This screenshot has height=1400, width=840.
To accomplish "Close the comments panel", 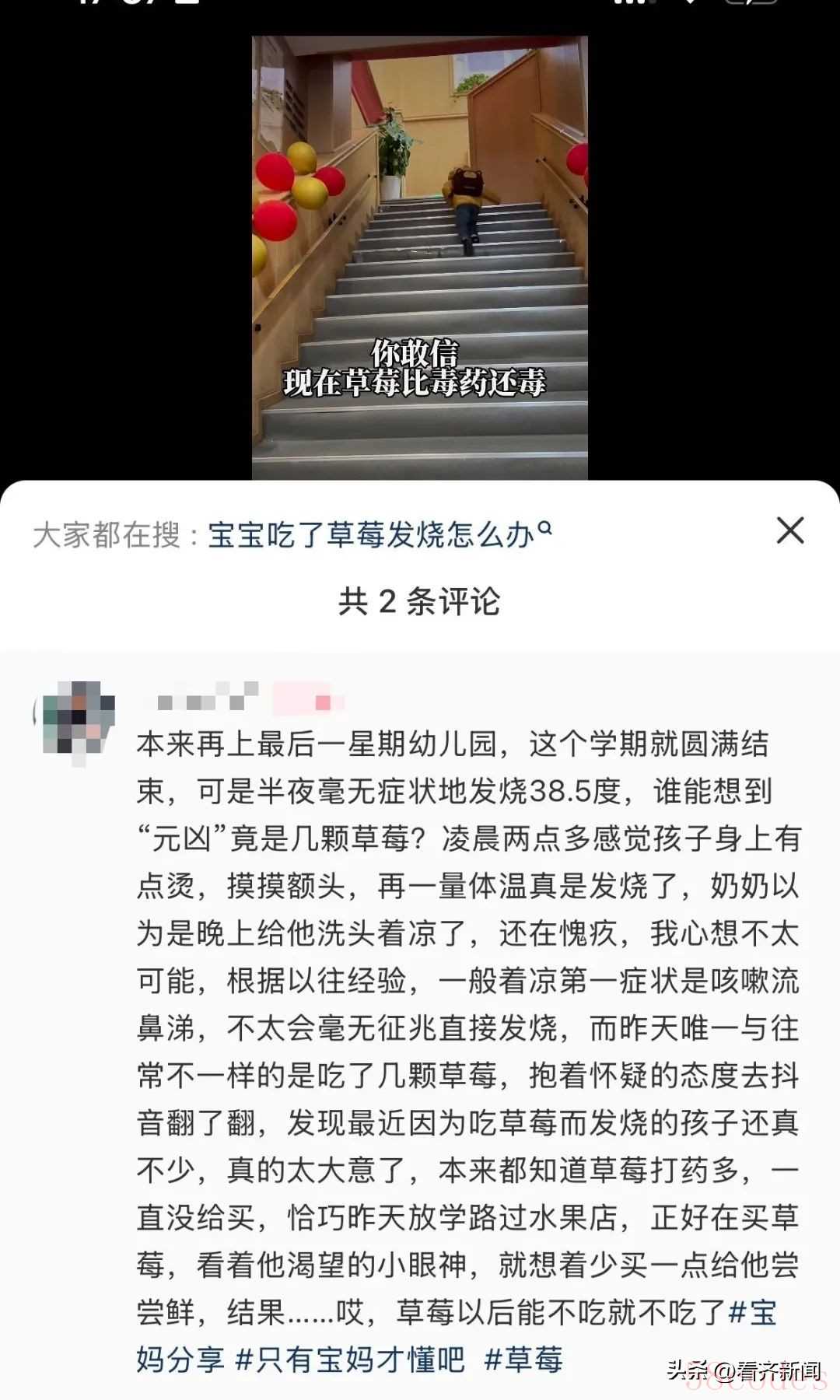I will pyautogui.click(x=789, y=531).
